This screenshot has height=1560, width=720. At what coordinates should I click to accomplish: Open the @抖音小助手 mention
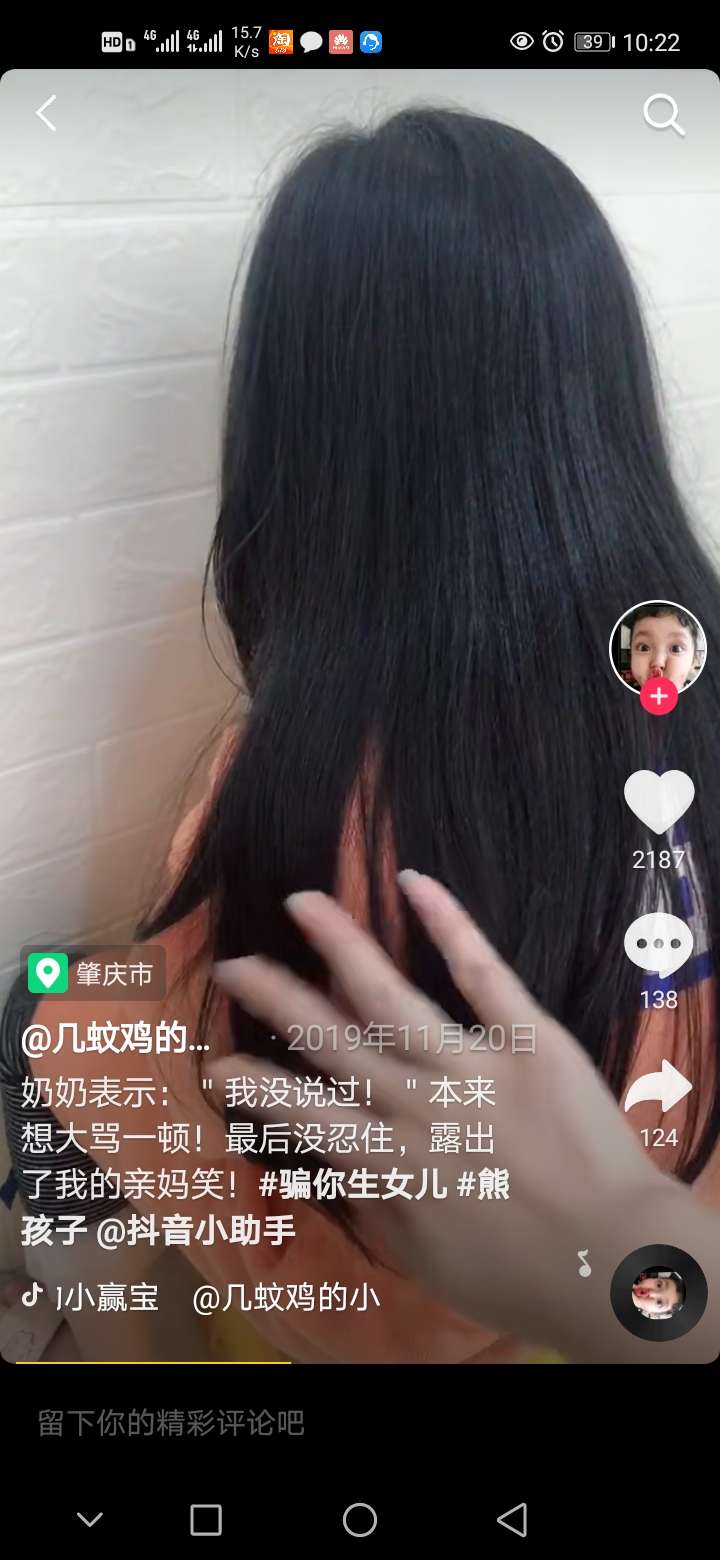click(196, 1231)
